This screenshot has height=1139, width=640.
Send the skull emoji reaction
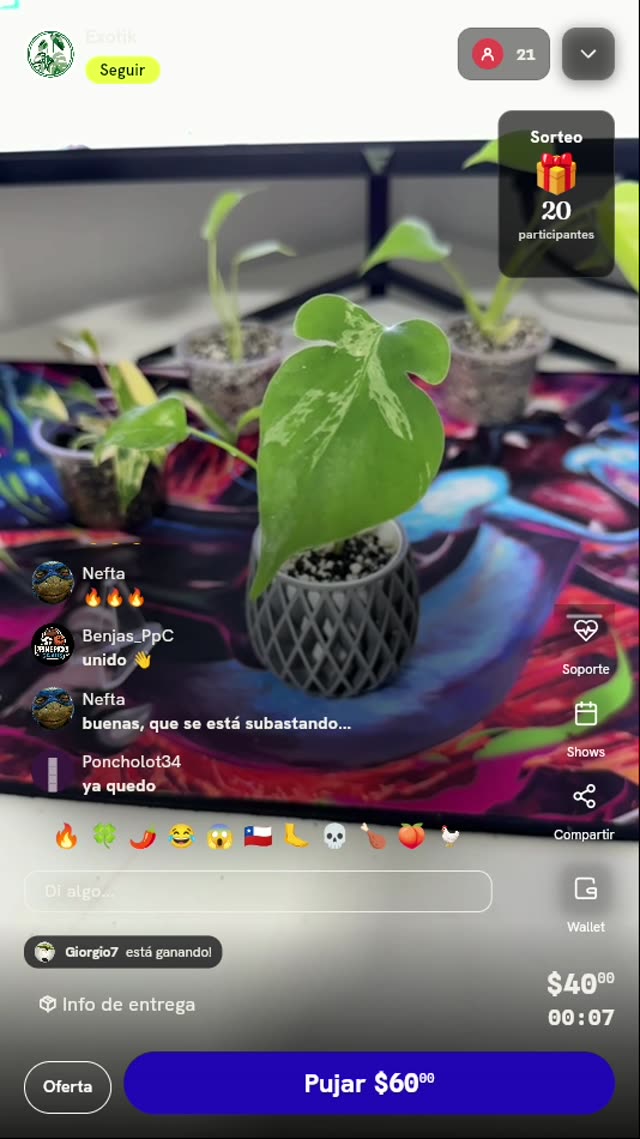334,837
